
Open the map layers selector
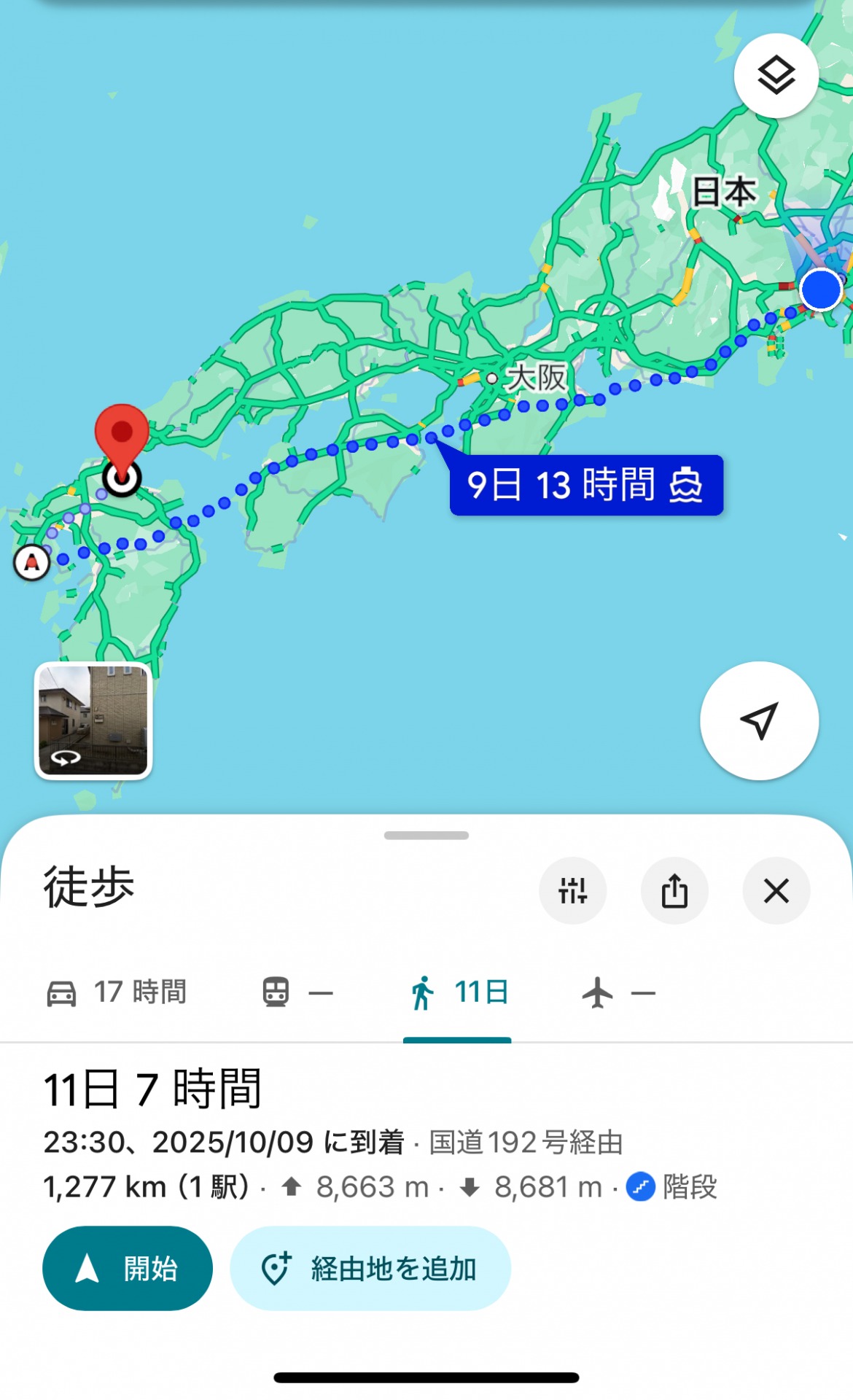(x=776, y=76)
